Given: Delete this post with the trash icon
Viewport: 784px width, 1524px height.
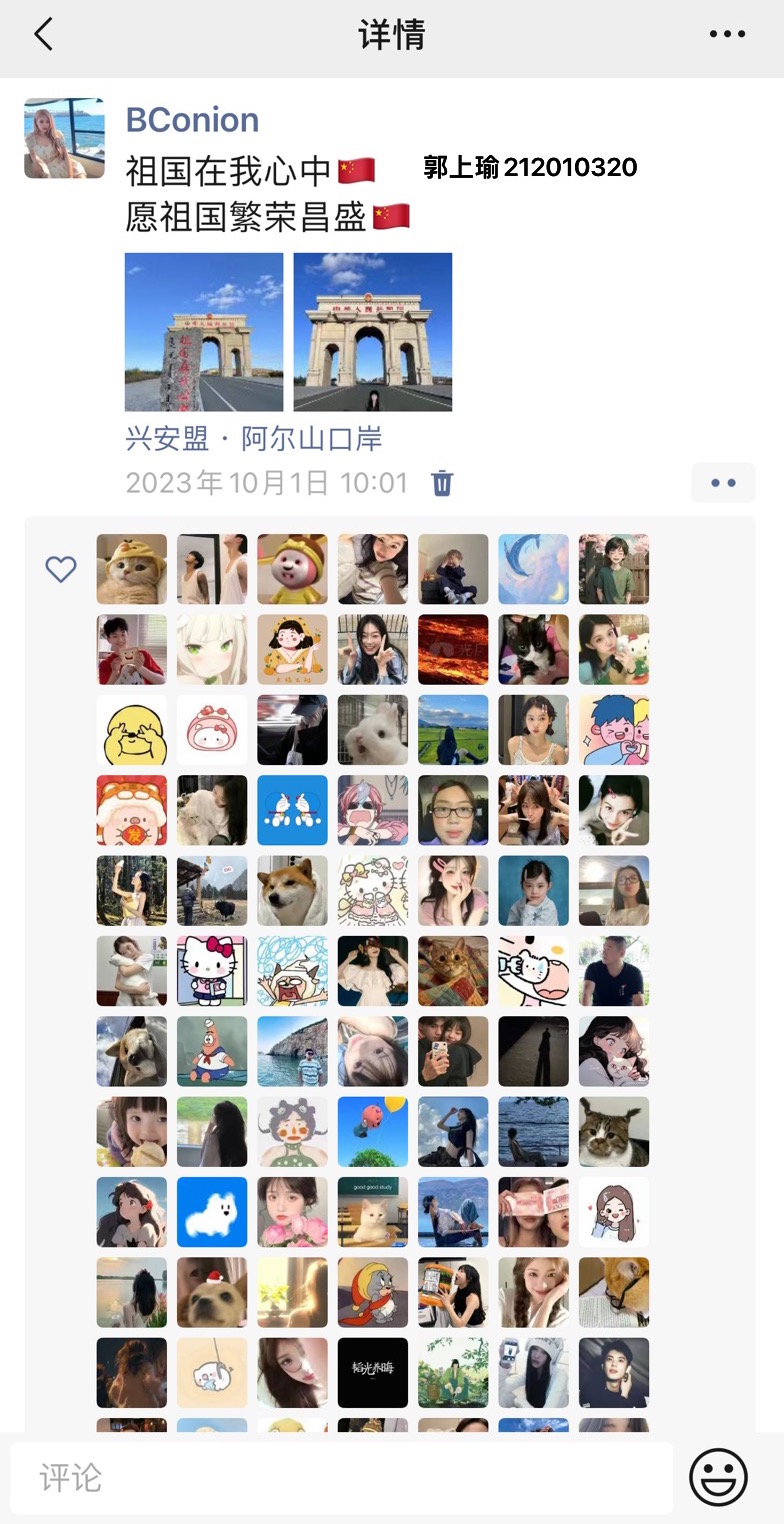Looking at the screenshot, I should [x=442, y=484].
